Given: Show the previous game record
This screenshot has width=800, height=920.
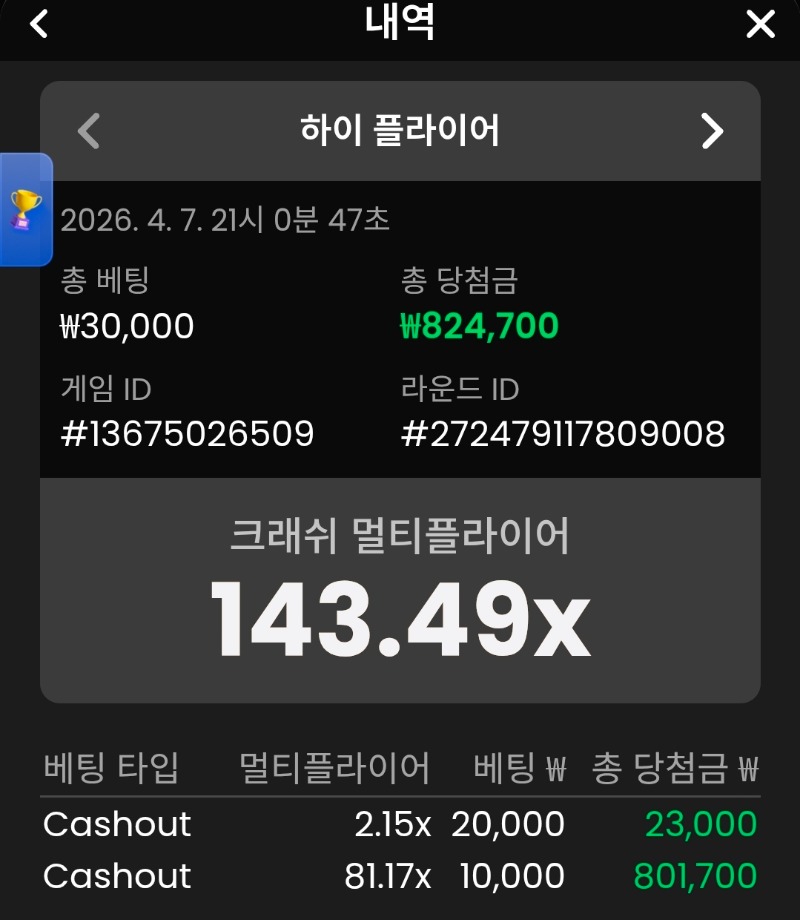Looking at the screenshot, I should pyautogui.click(x=89, y=131).
